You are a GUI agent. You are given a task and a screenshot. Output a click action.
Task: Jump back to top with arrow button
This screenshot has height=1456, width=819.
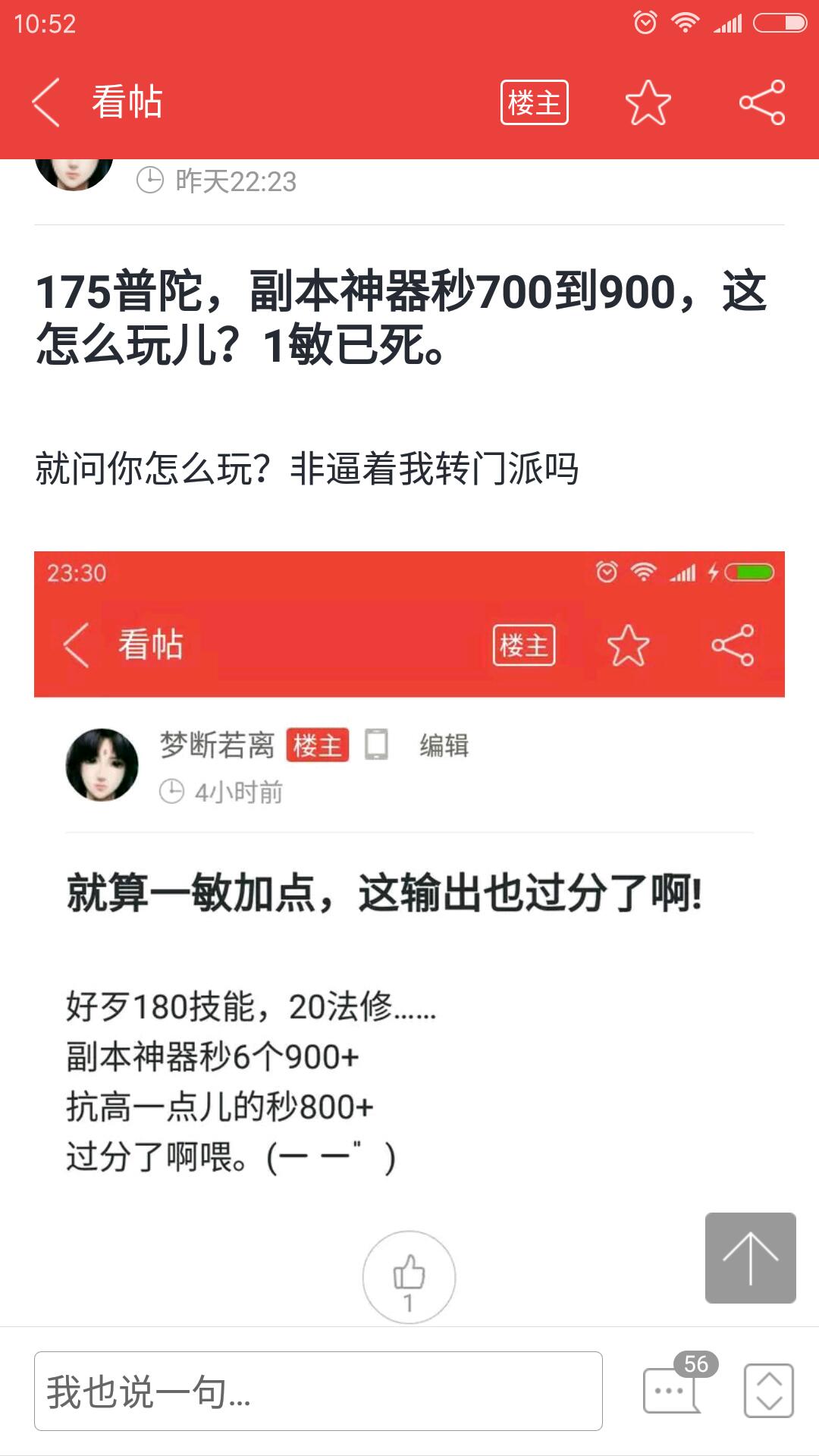point(750,1258)
